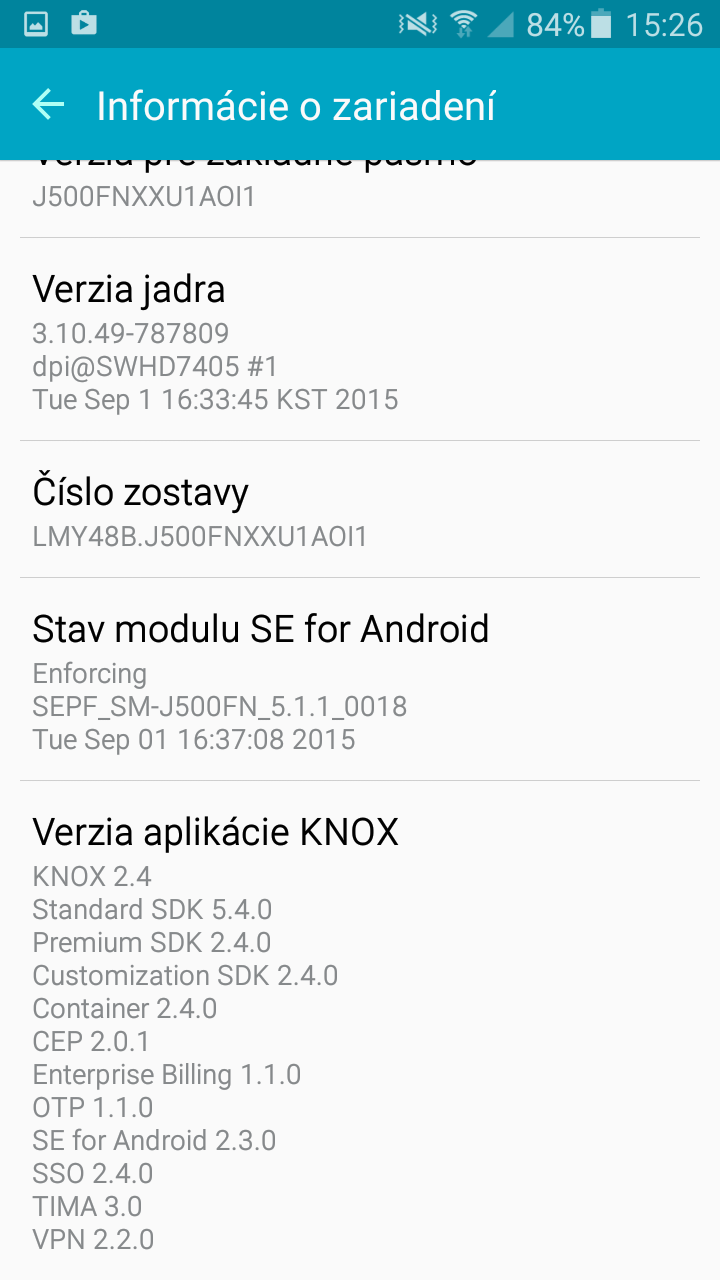
Task: Select Stav modulu SE for Android row
Action: click(x=360, y=679)
